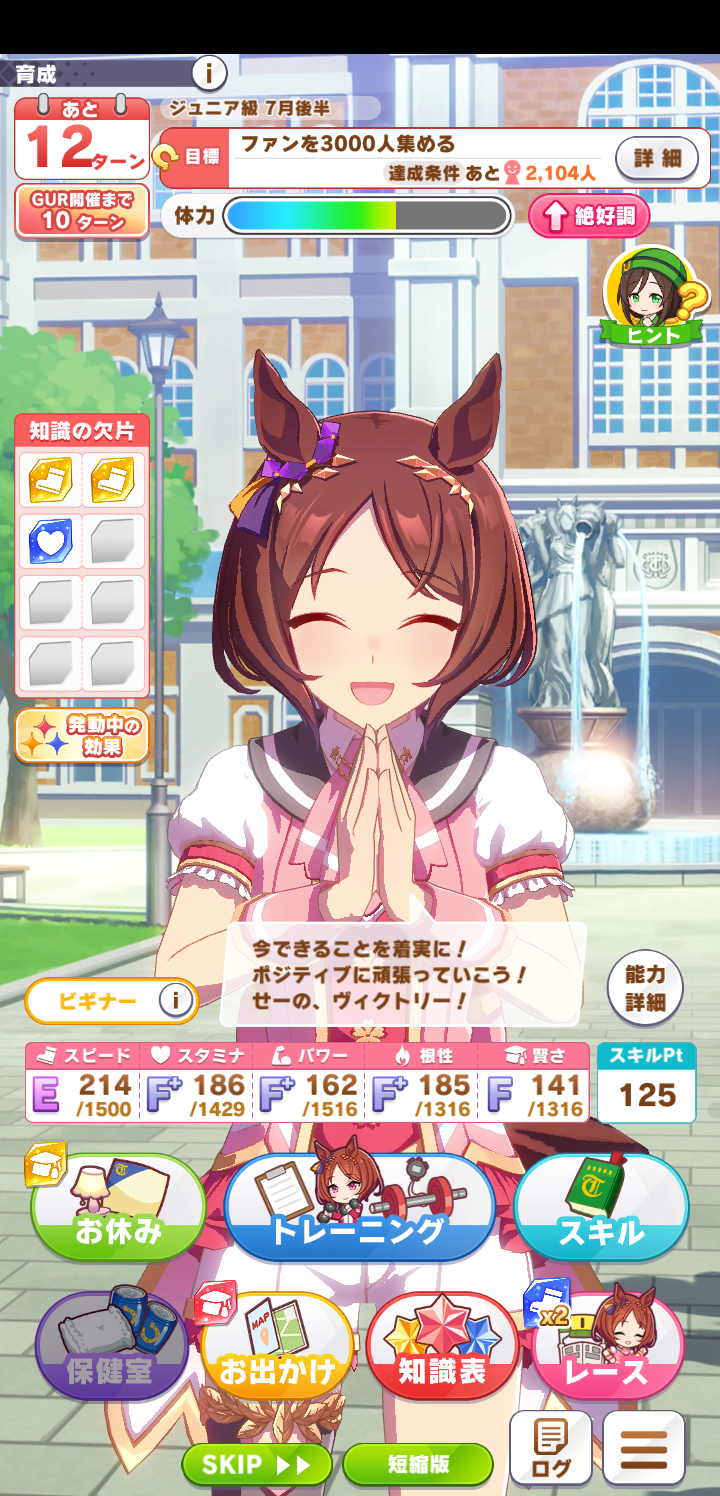The image size is (720, 1496).
Task: Tap the 詳細 goal details button
Action: click(x=656, y=158)
